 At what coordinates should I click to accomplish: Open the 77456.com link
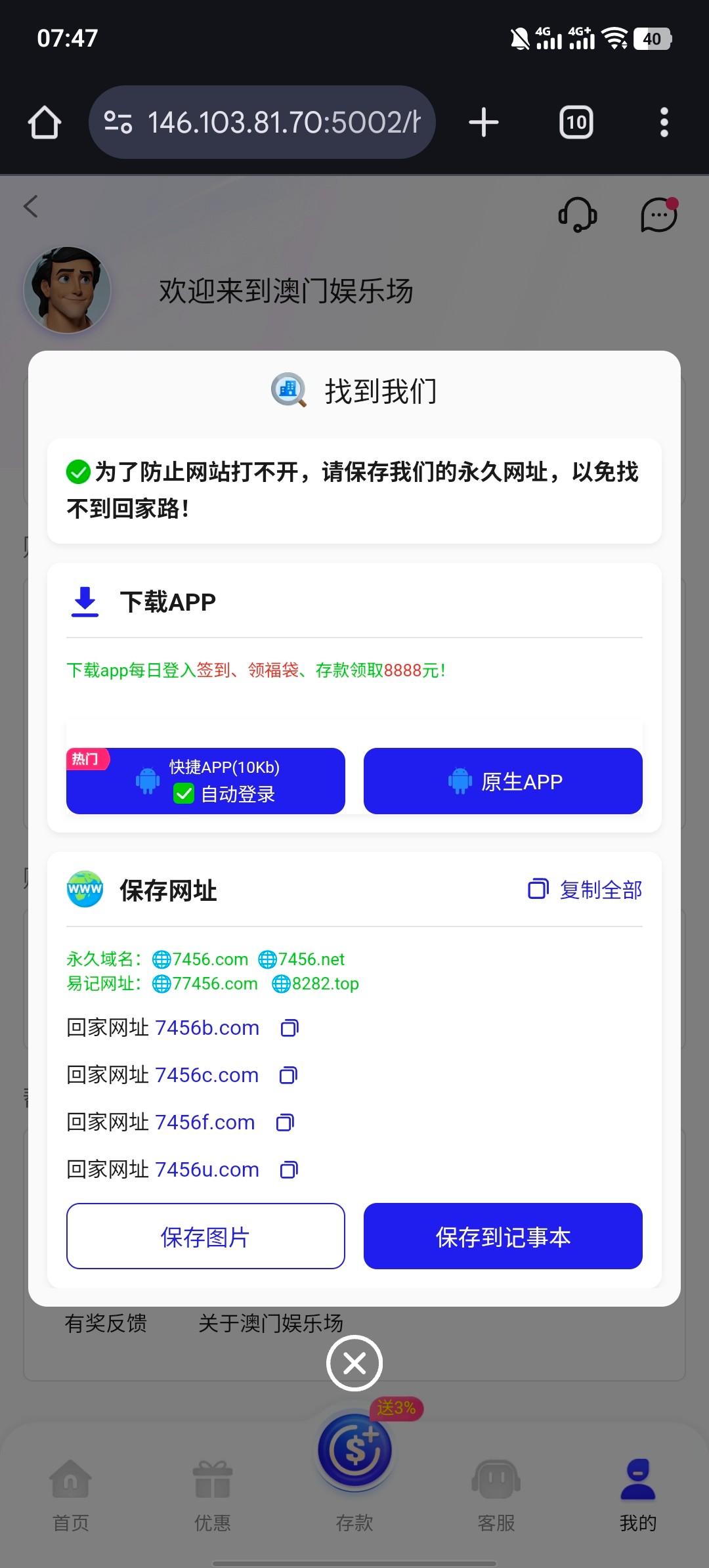tap(205, 984)
